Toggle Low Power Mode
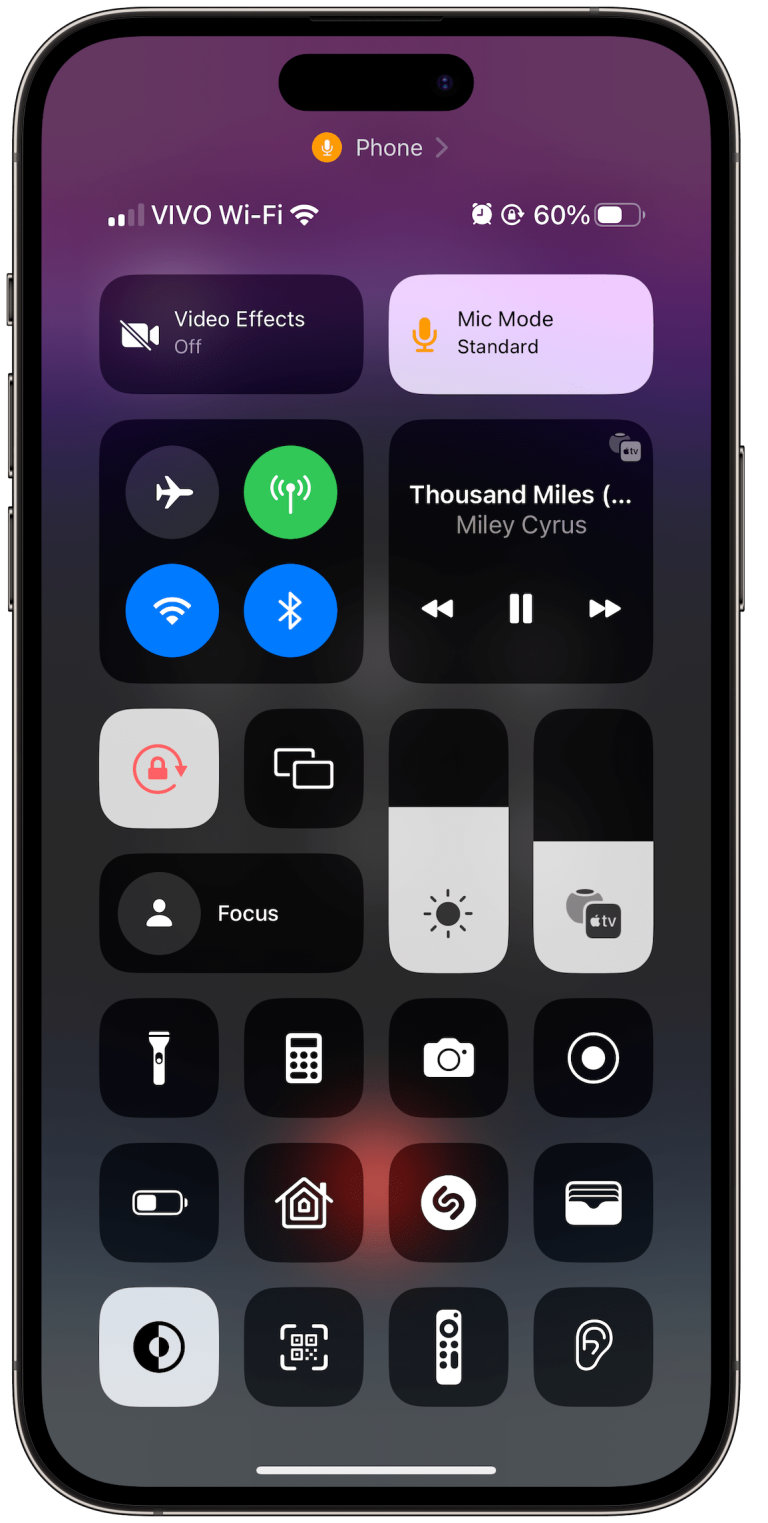This screenshot has width=768, height=1523. 159,1202
